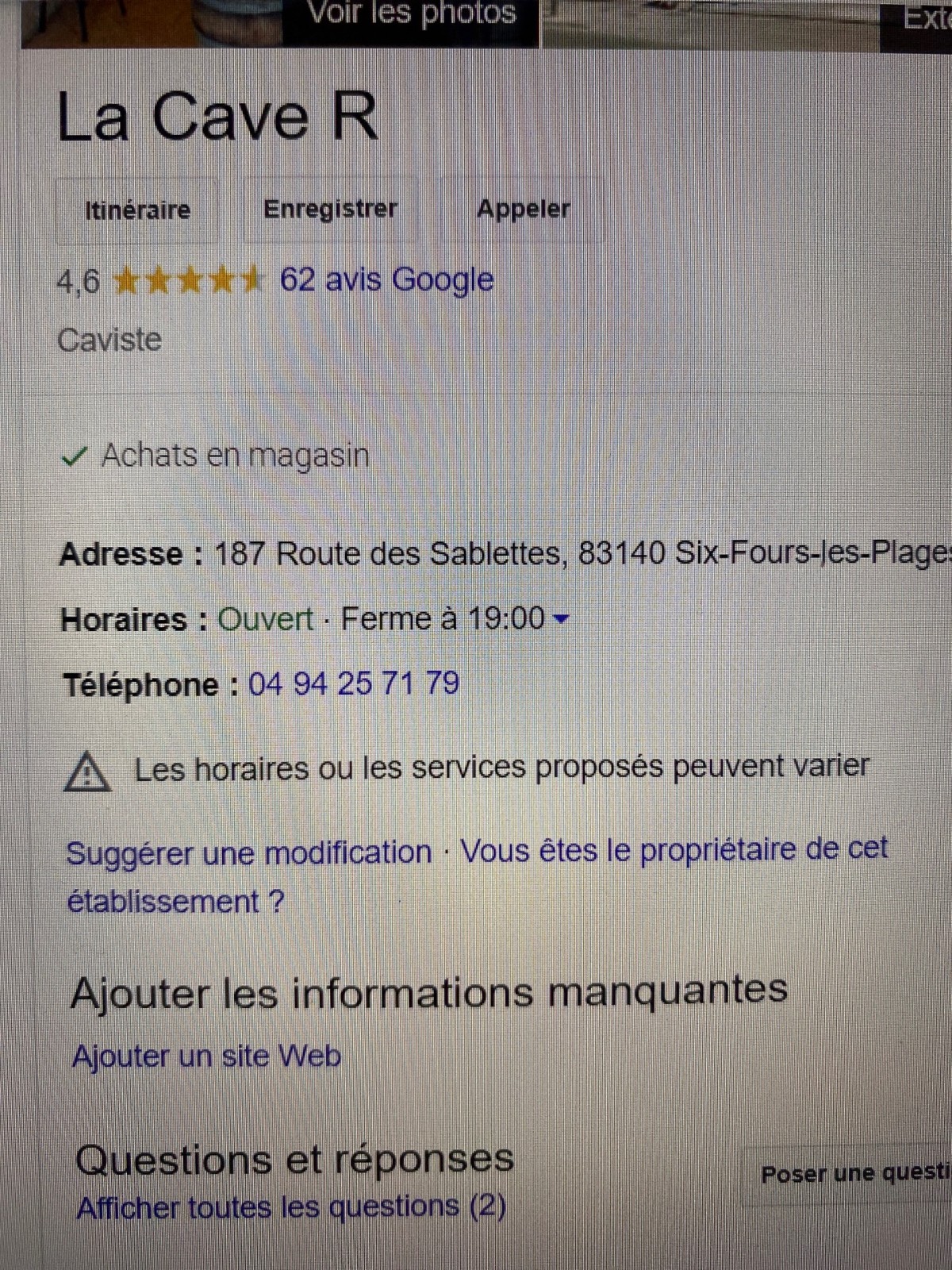952x1270 pixels.
Task: Save the place with Enregistrer
Action: click(330, 210)
